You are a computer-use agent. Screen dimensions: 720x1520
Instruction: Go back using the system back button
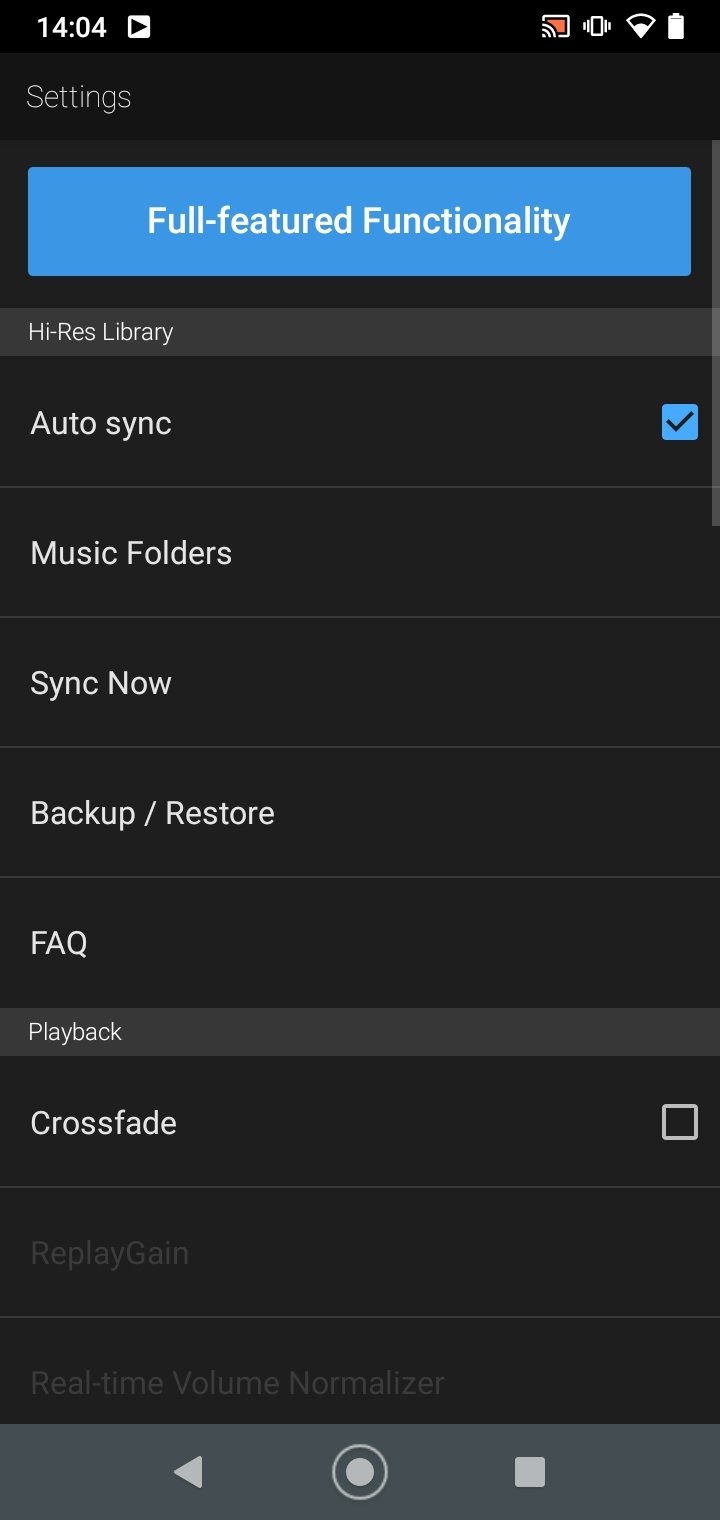coord(188,1472)
